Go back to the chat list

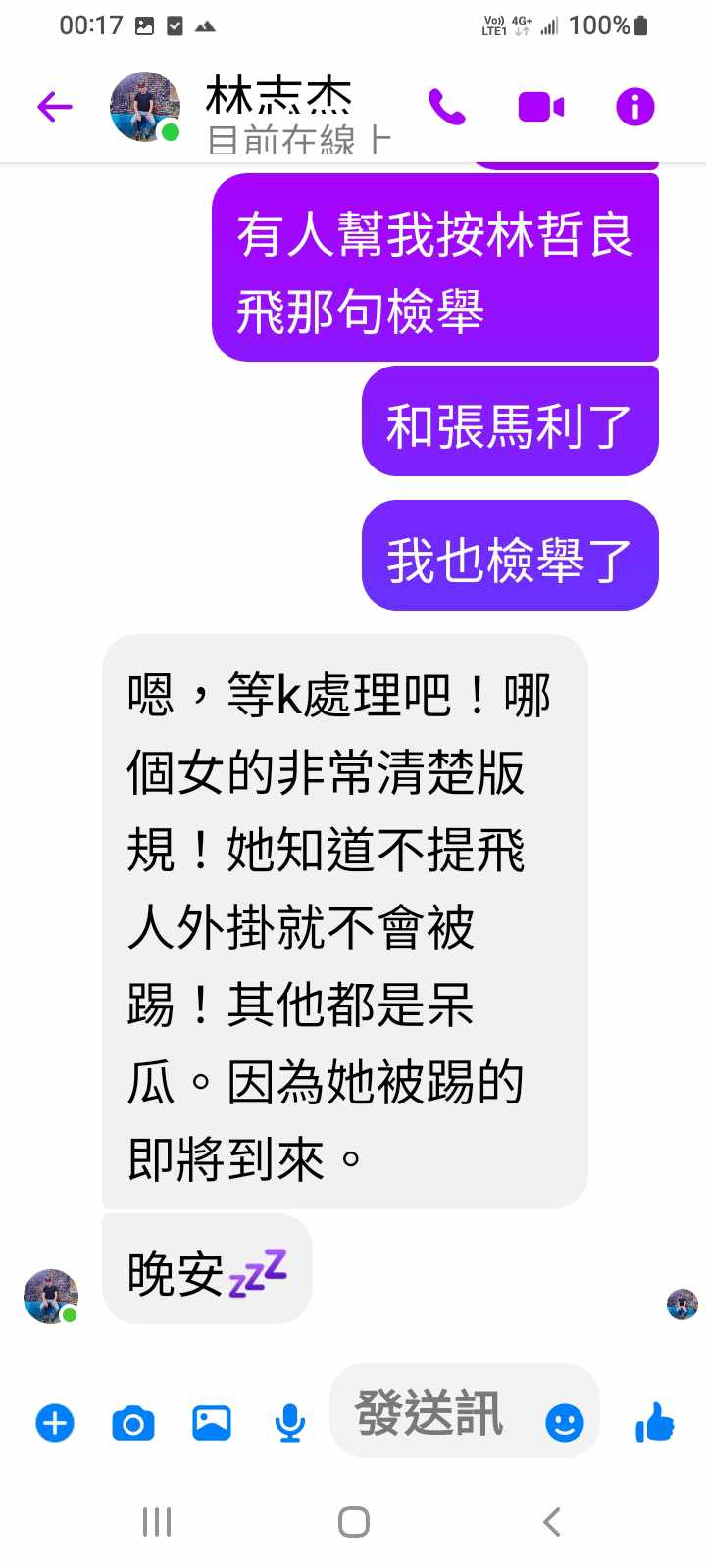pyautogui.click(x=55, y=107)
